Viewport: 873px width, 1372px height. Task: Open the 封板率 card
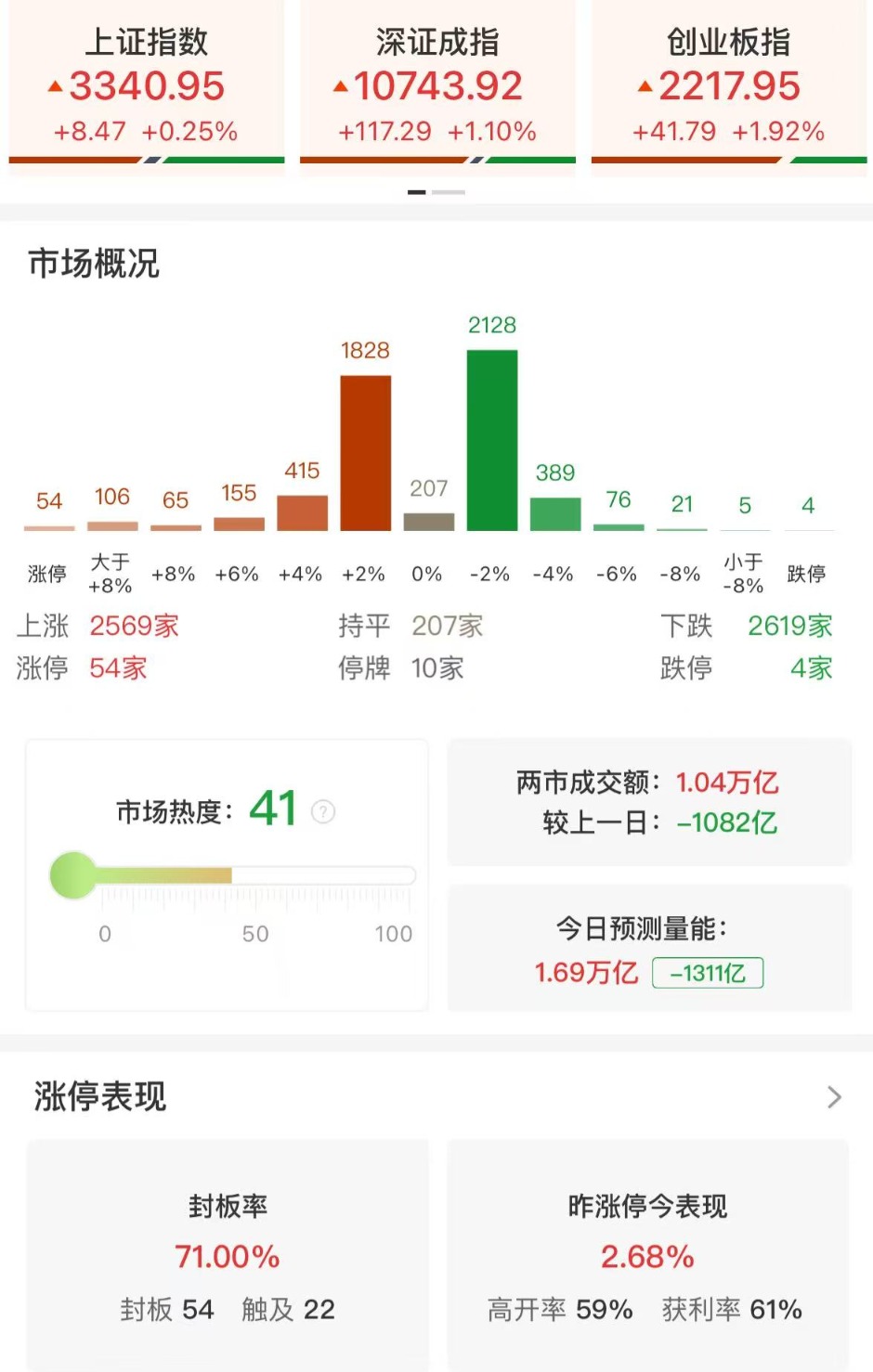point(228,1255)
